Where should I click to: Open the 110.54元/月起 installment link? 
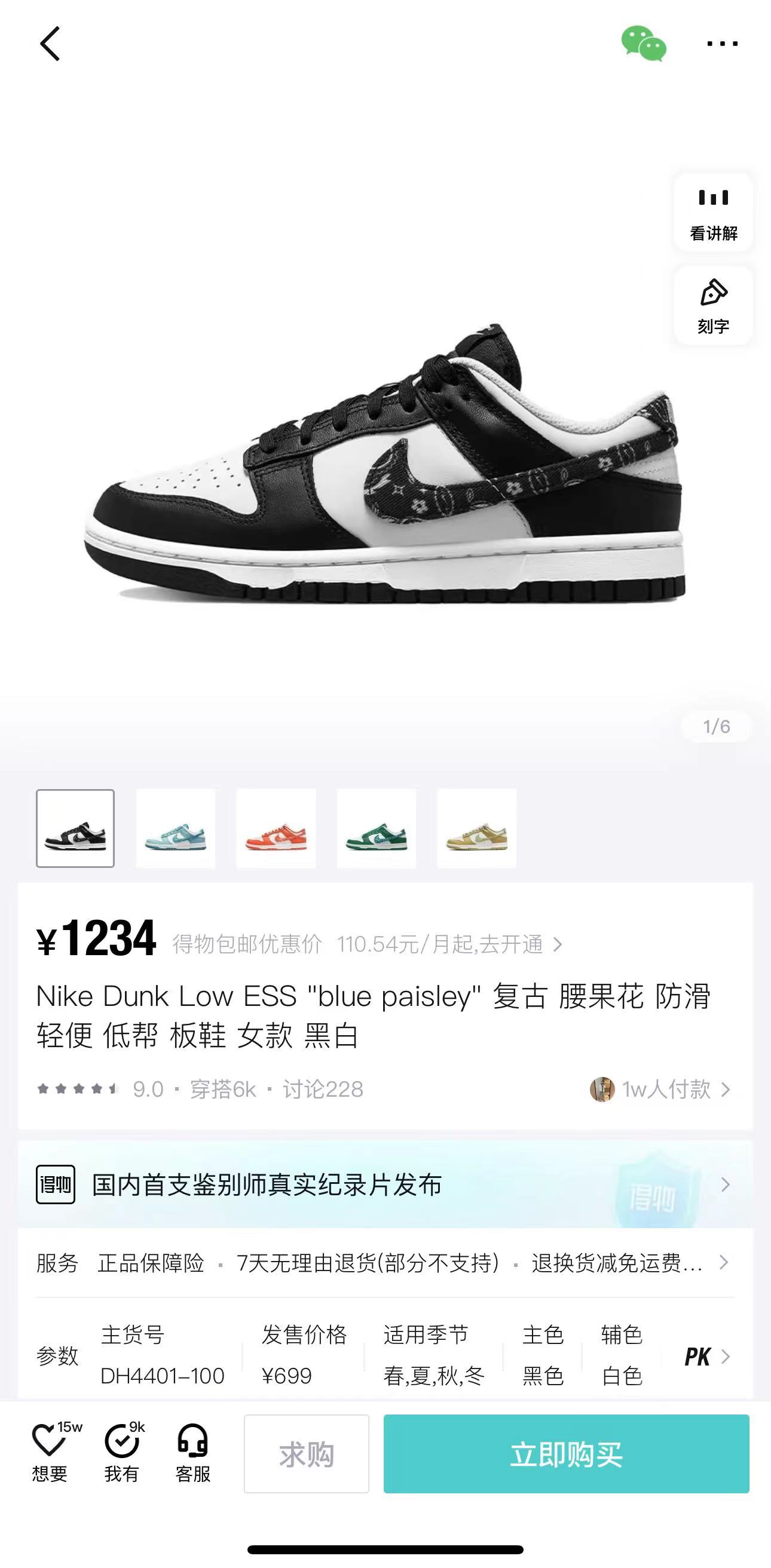(449, 944)
